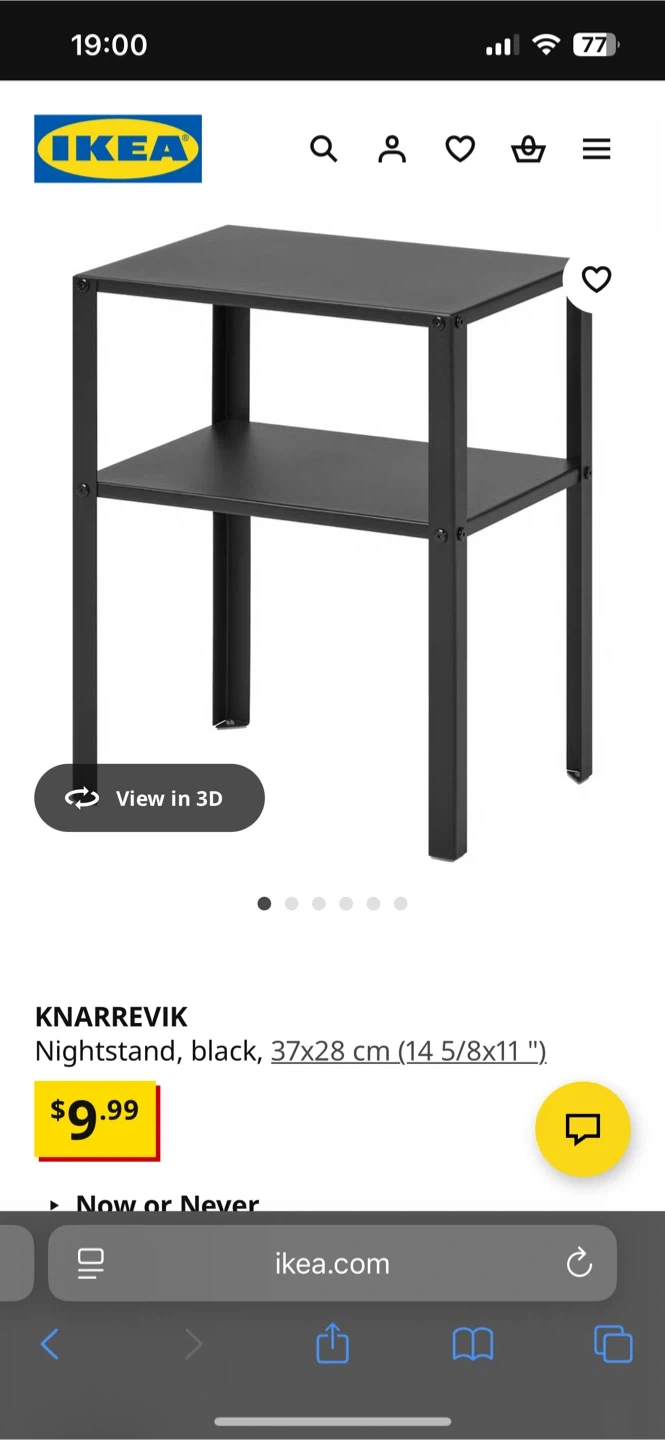Open the favorites heart in the header
Viewport: 665px width, 1440px height.
point(460,149)
